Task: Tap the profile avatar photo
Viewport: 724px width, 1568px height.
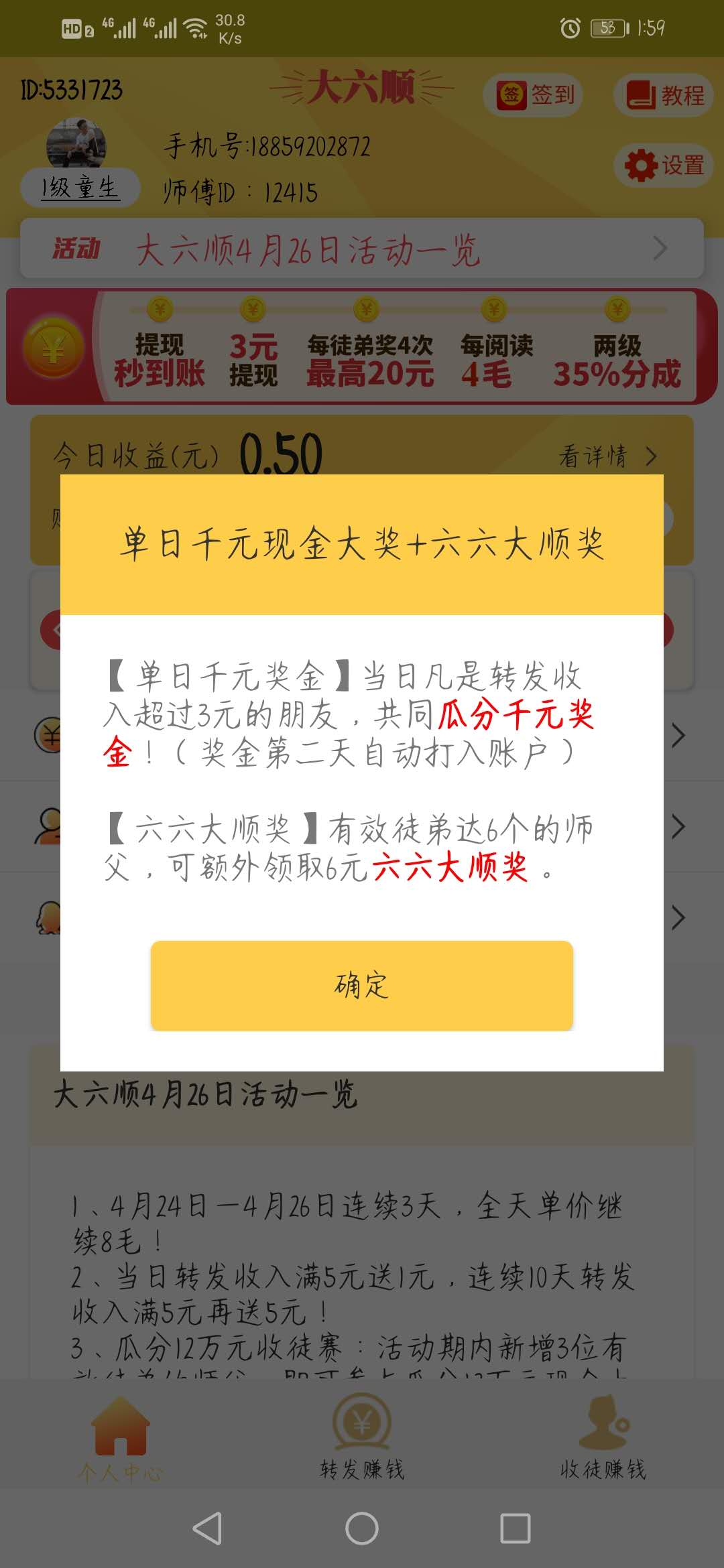Action: tap(76, 143)
